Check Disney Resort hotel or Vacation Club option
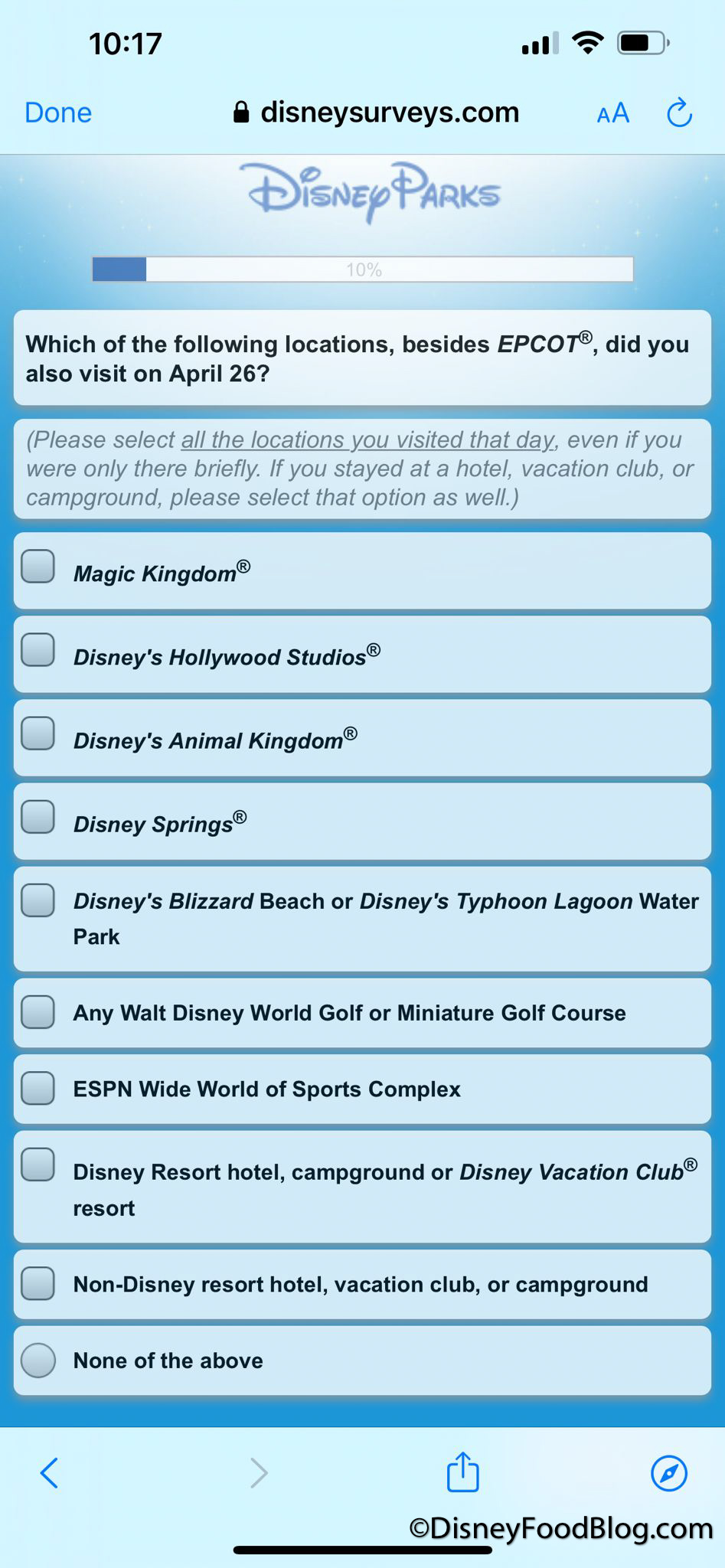The image size is (725, 1568). [38, 1165]
